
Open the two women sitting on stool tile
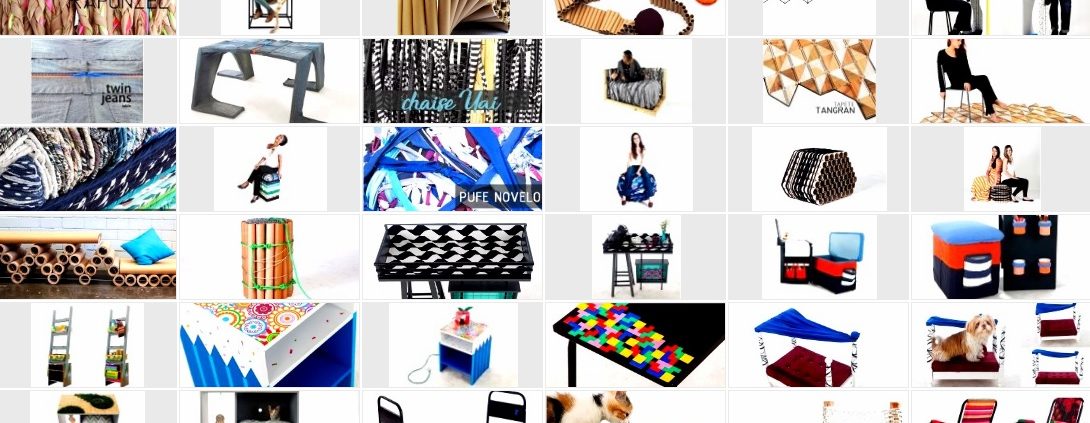(1000, 168)
